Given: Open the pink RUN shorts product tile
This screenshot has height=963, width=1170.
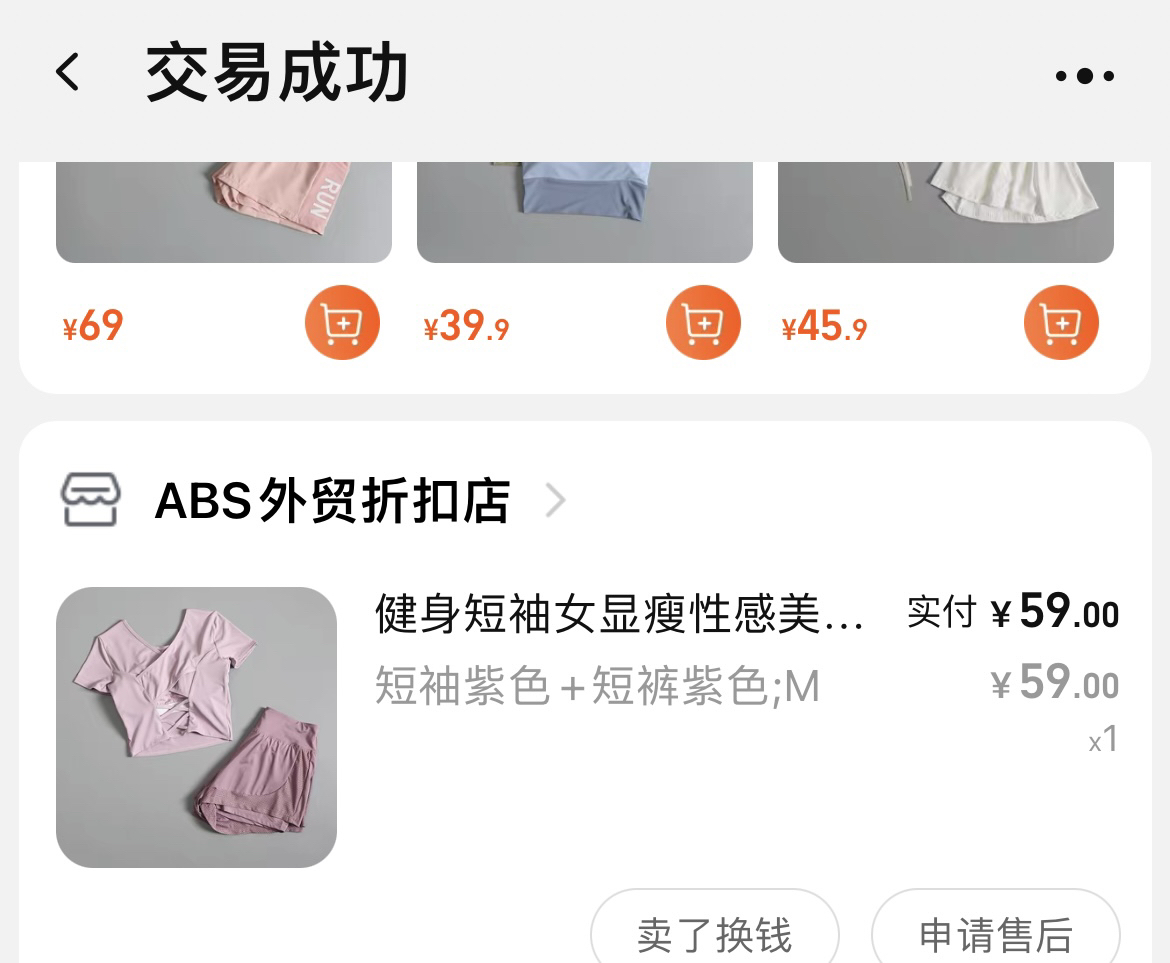Looking at the screenshot, I should coord(224,211).
